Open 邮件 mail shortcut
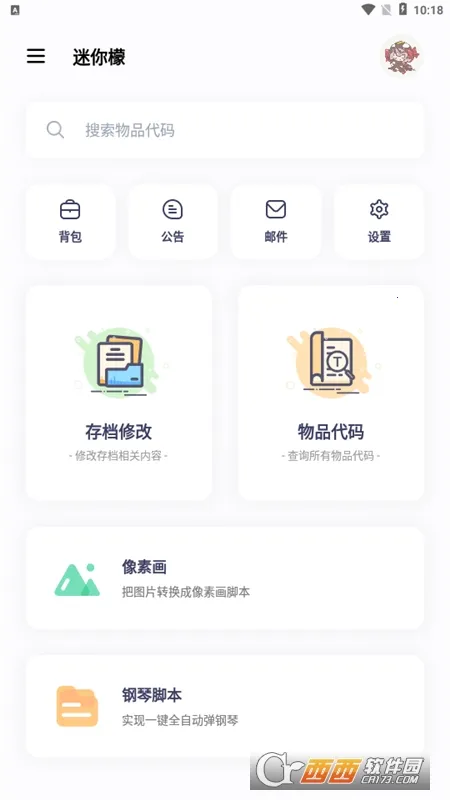This screenshot has height=800, width=450. [276, 222]
